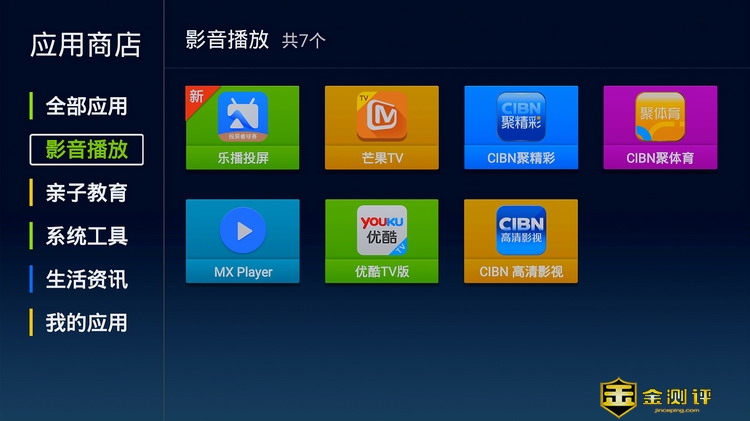Switch to the 全部应用 category
This screenshot has width=750, height=421.
(x=86, y=106)
